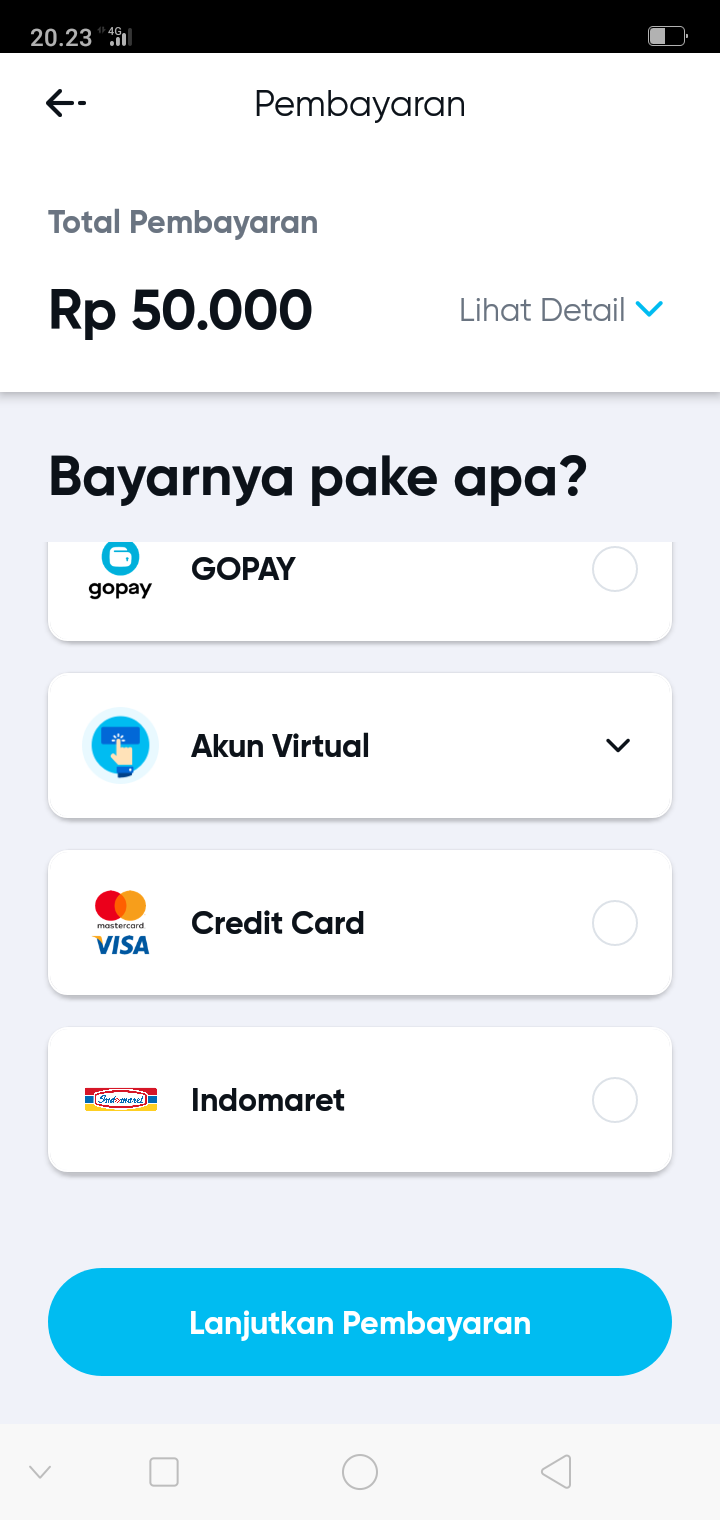720x1520 pixels.
Task: Go back from the Pembayaran screen
Action: point(65,103)
